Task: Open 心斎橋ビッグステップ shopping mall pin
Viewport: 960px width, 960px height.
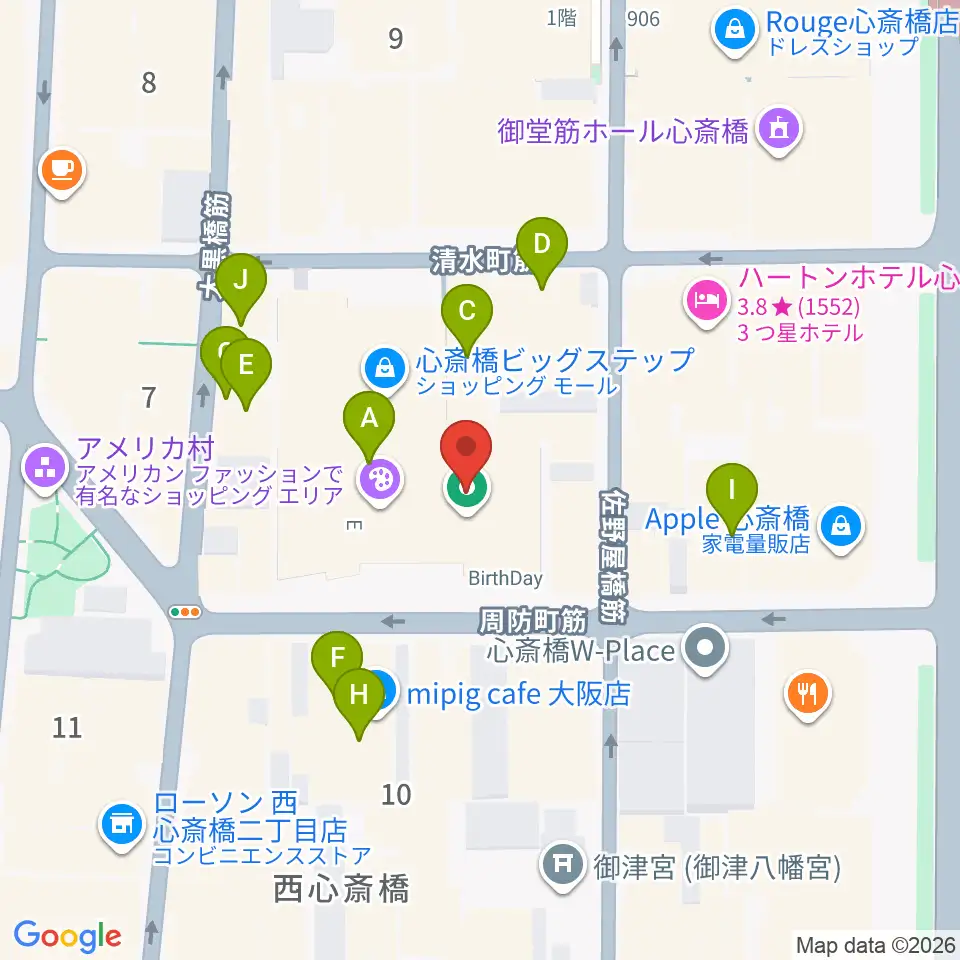Action: click(x=384, y=369)
